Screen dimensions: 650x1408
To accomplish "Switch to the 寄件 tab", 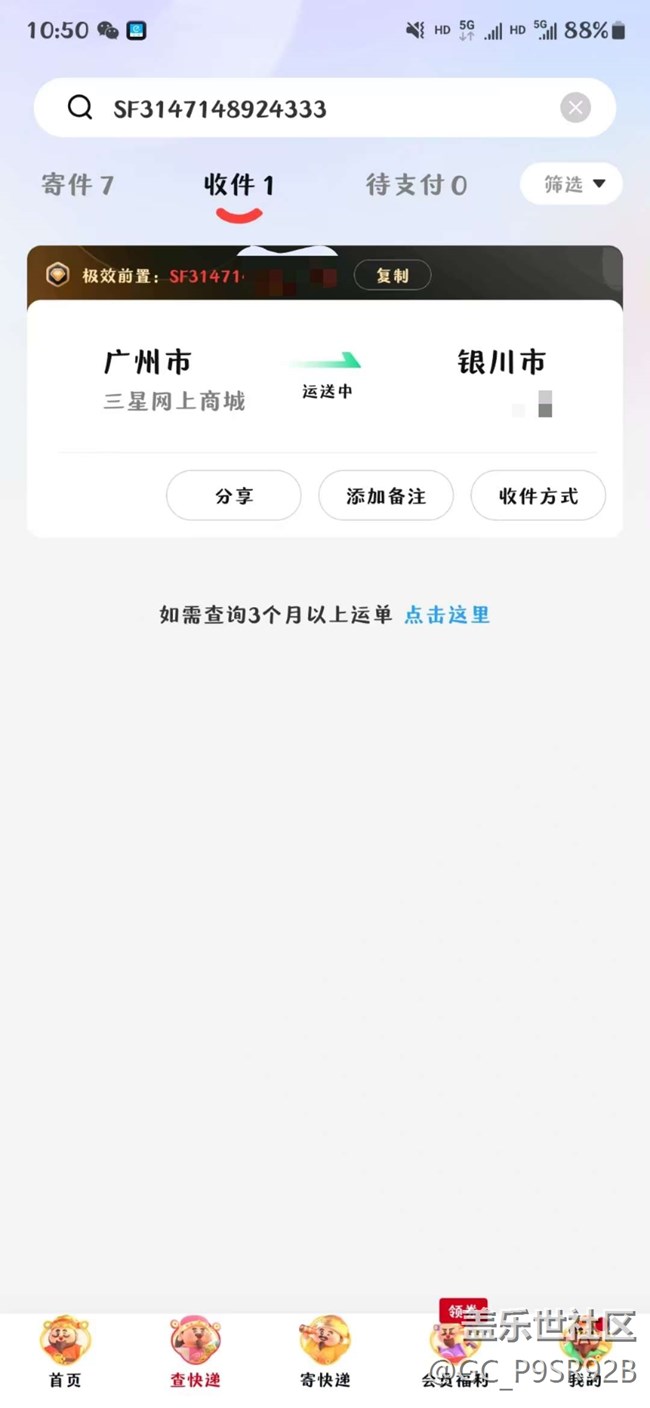I will 77,185.
